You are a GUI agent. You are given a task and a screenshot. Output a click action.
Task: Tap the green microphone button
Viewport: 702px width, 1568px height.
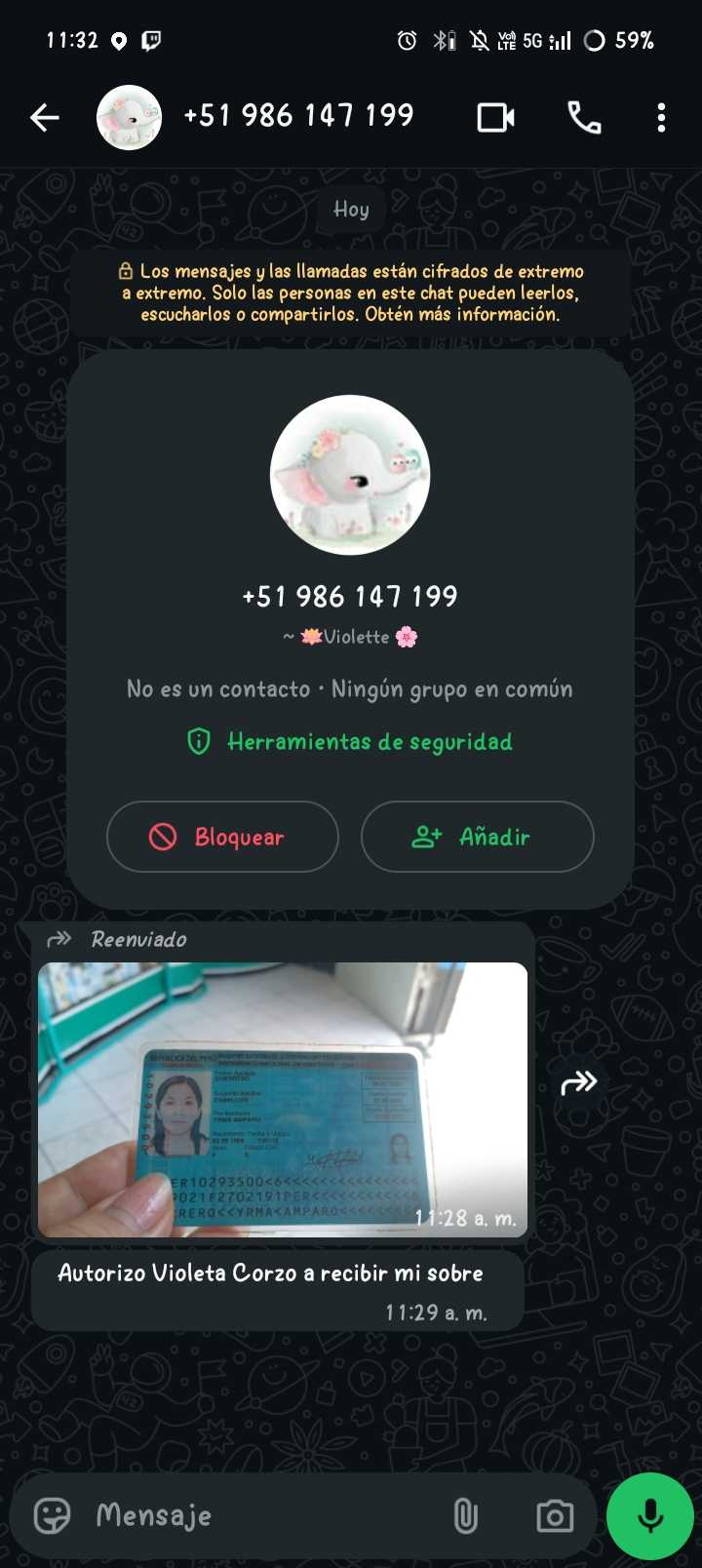pos(650,1515)
